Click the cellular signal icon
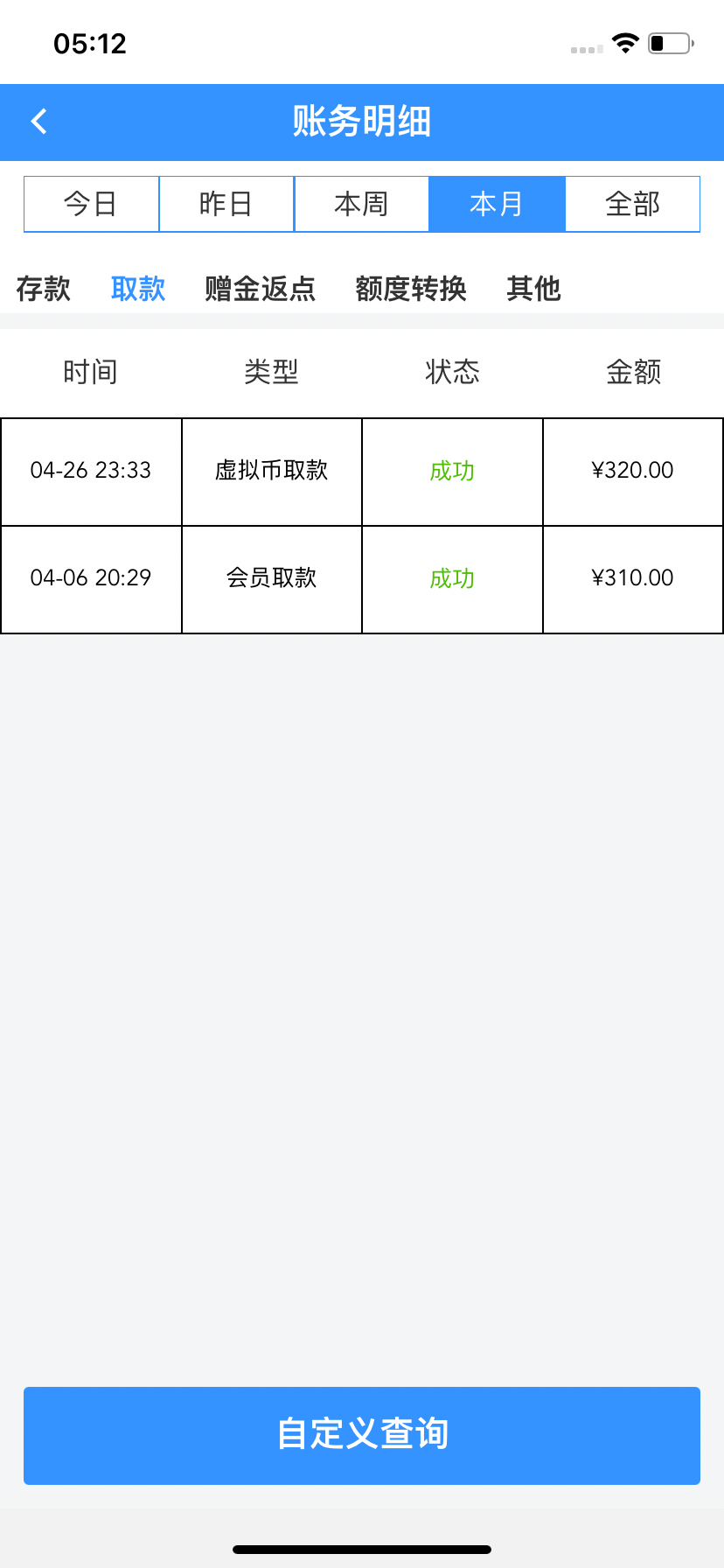The width and height of the screenshot is (724, 1568). (584, 50)
